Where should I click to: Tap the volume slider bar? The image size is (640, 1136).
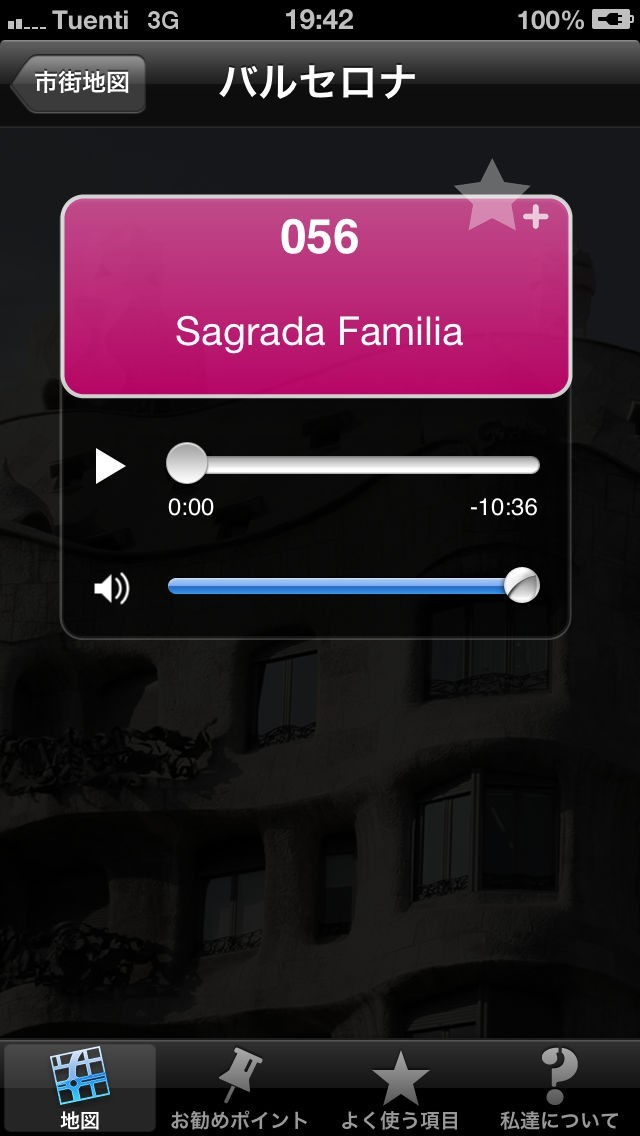click(340, 586)
